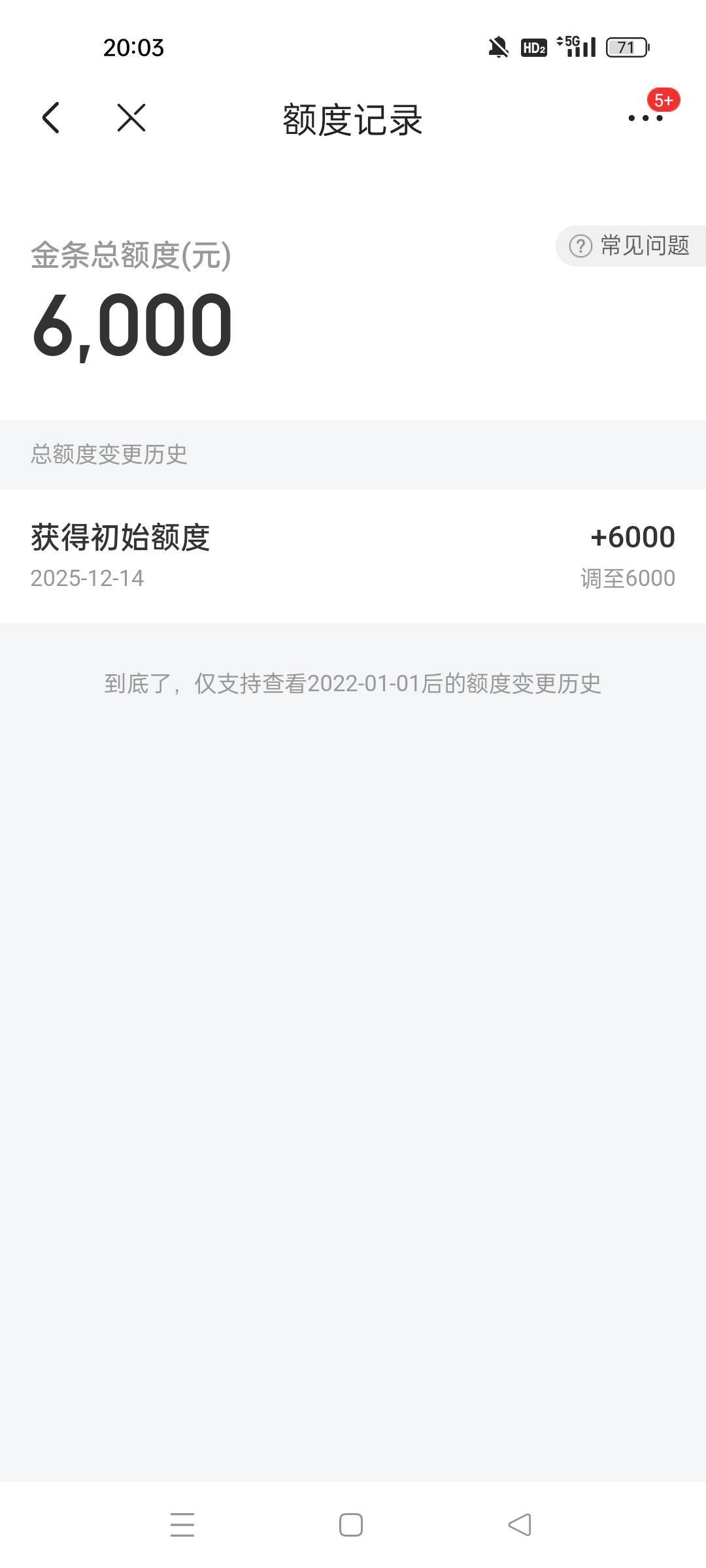706x1568 pixels.
Task: Go back using the top-left arrow
Action: 51,118
